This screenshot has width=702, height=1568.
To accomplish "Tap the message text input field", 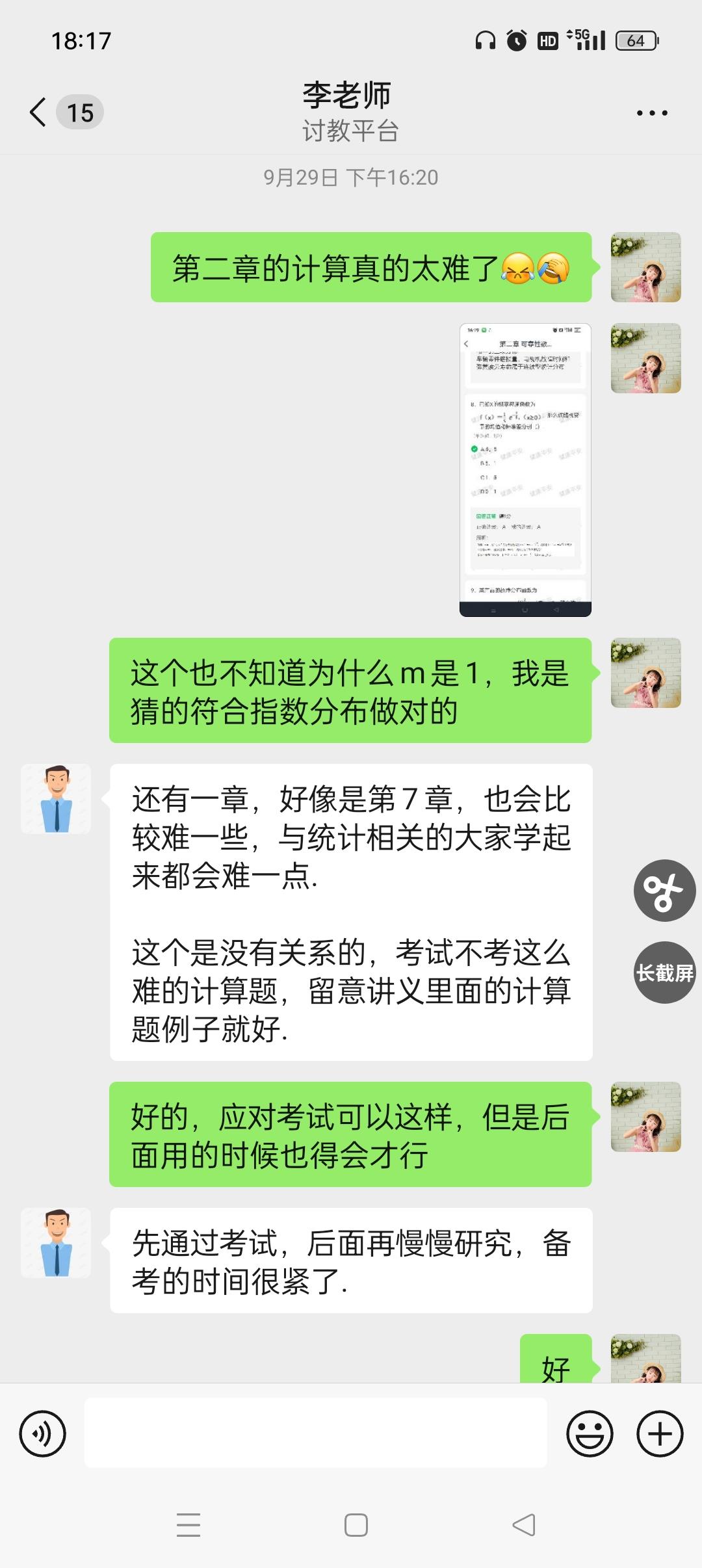I will coord(316,1433).
